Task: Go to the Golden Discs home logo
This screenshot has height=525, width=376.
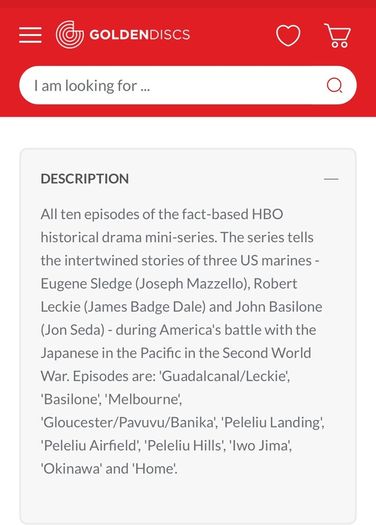Action: (x=123, y=34)
